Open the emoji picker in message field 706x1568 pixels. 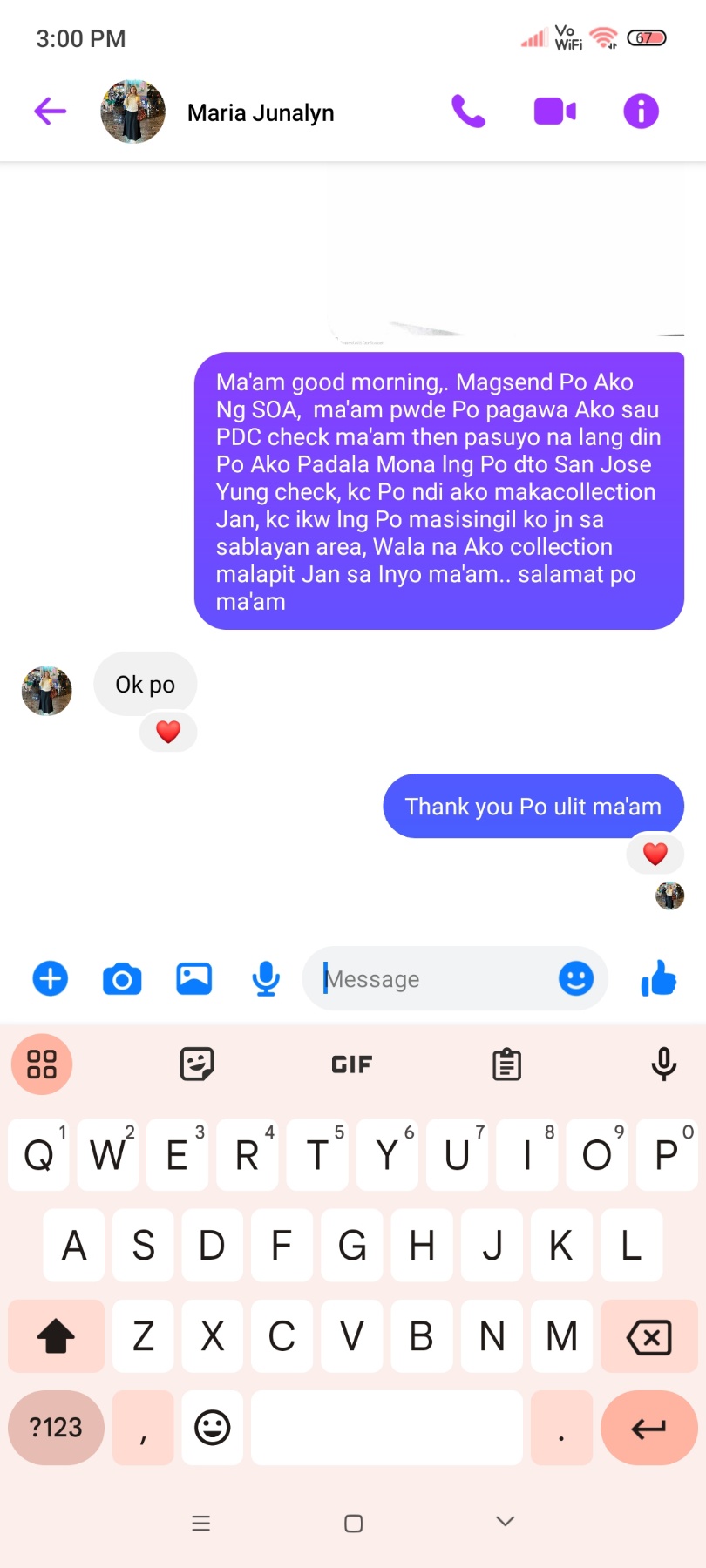tap(575, 978)
